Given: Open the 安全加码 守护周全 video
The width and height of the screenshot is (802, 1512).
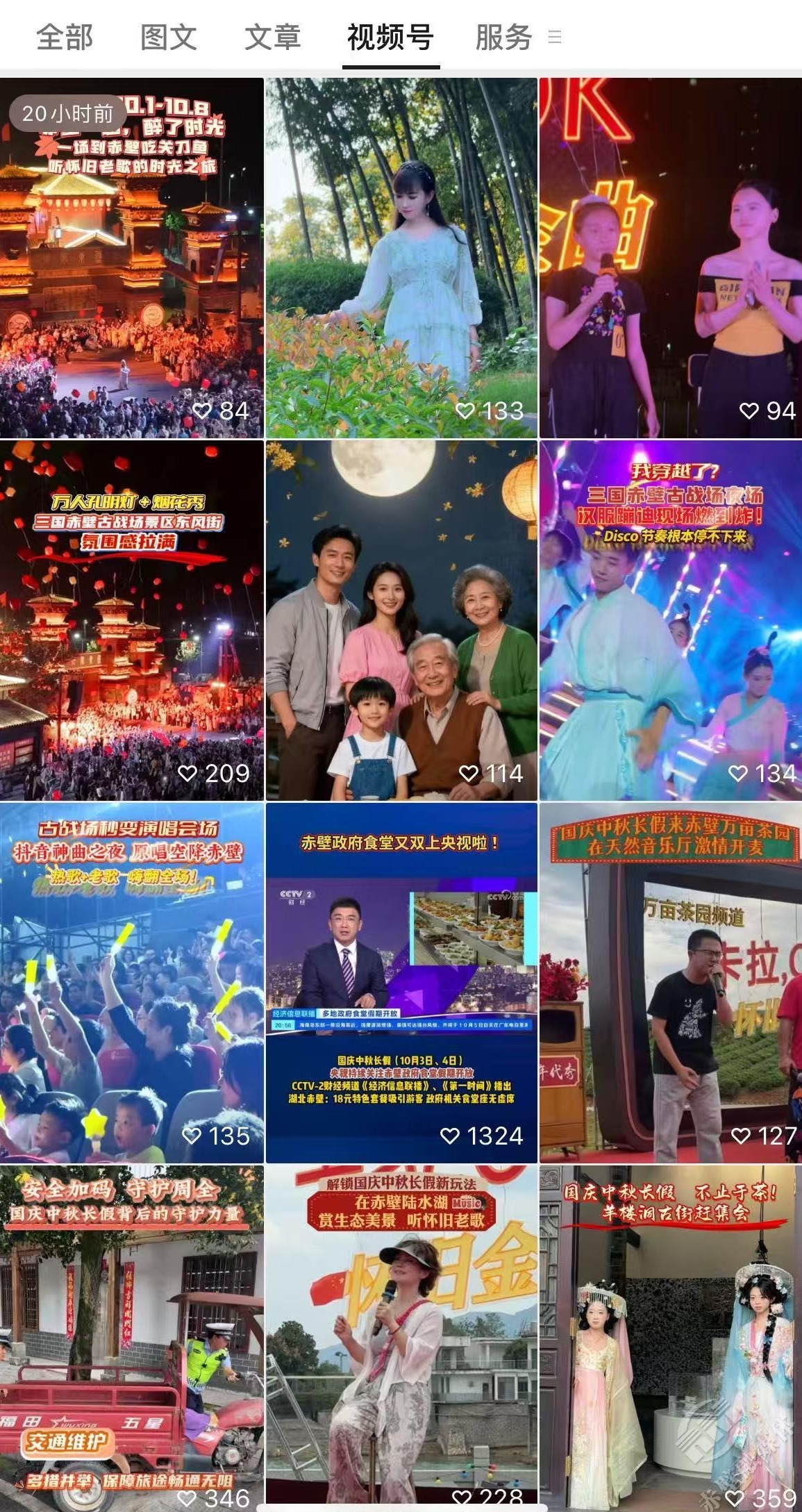Looking at the screenshot, I should [131, 1337].
